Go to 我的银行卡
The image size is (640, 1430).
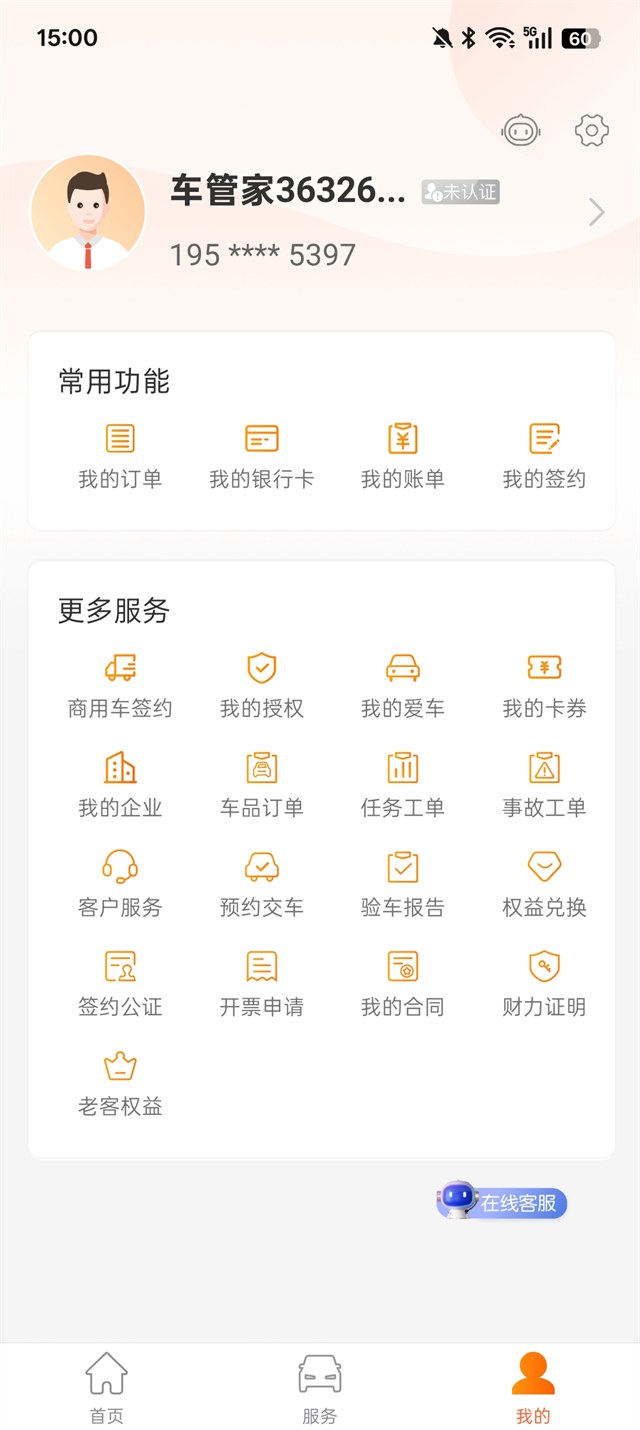(261, 455)
